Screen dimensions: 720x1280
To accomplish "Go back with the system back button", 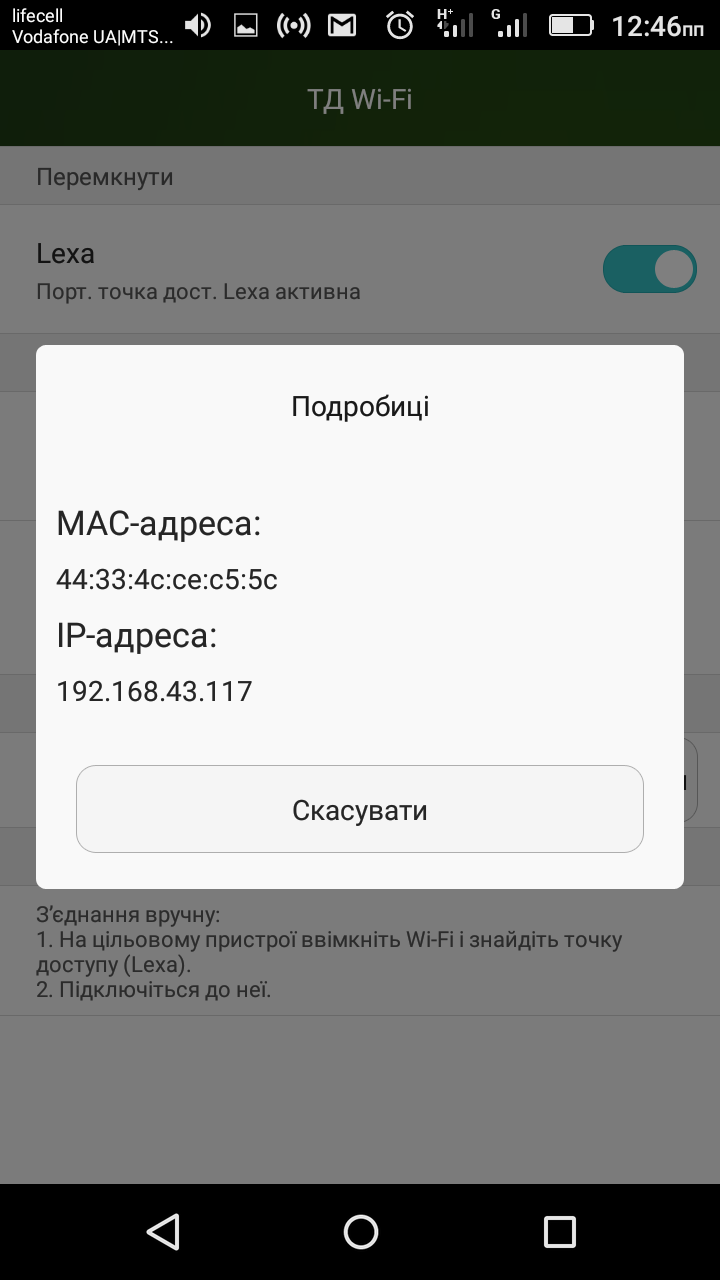I will pos(162,1232).
